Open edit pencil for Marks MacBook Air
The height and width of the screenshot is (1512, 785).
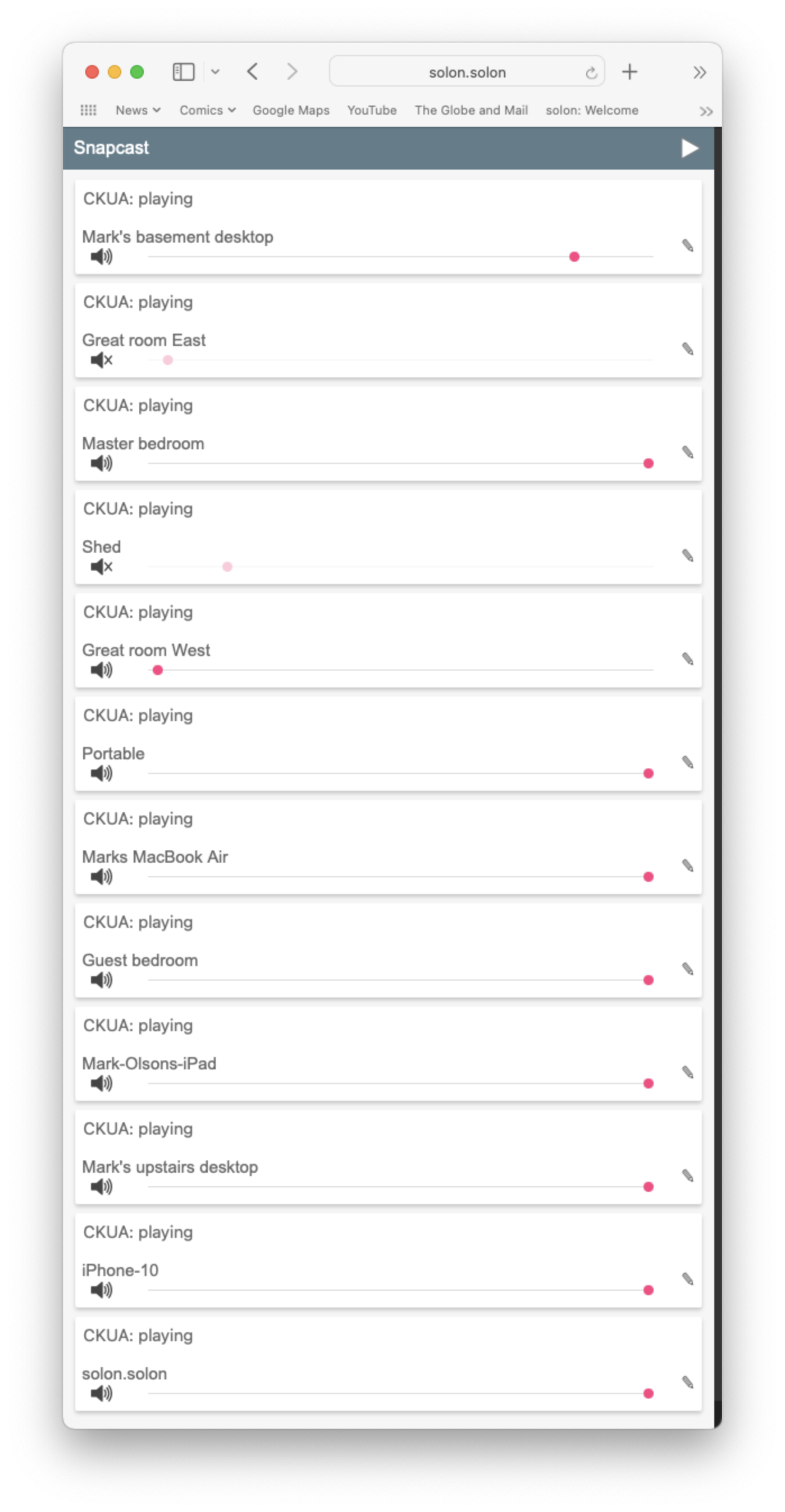[687, 865]
